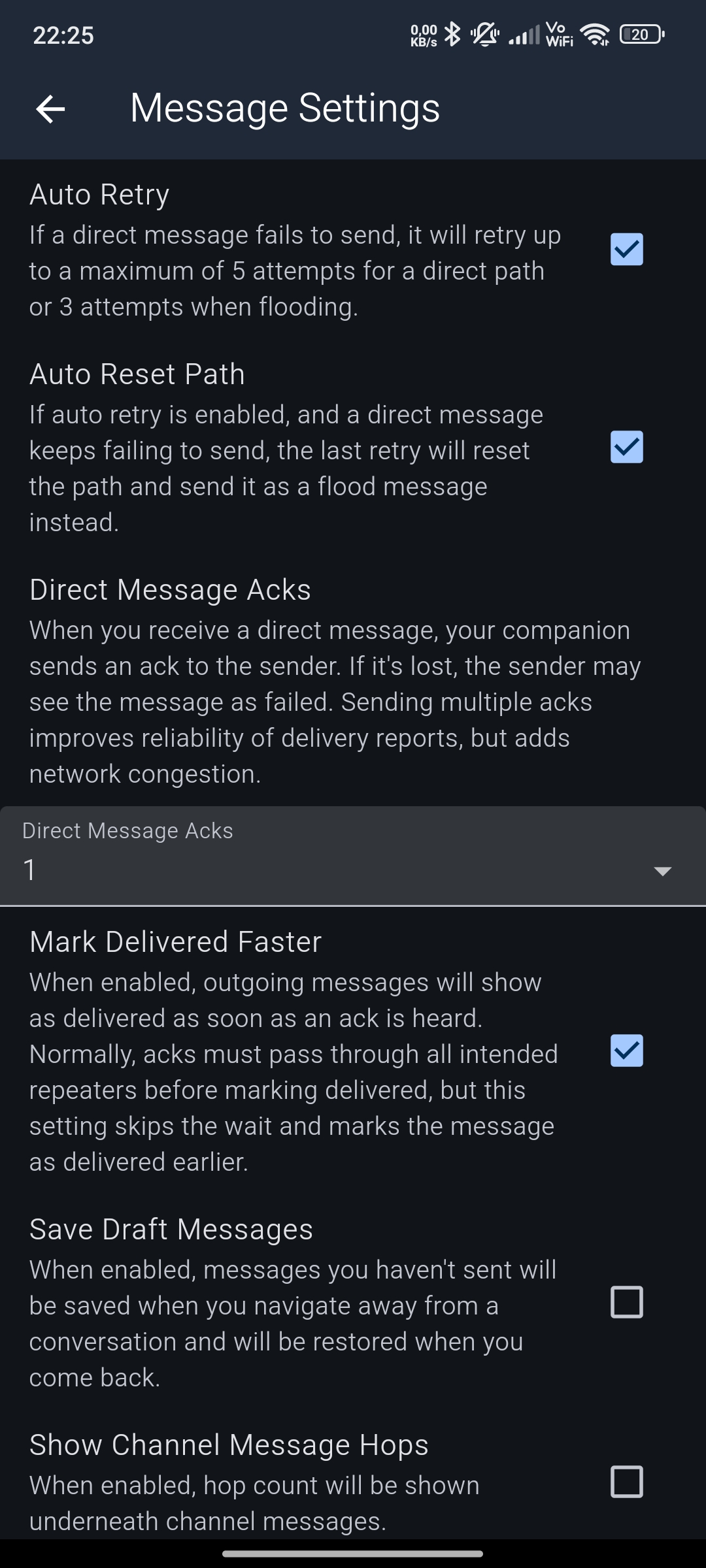Enable Save Draft Messages
This screenshot has height=1568, width=706.
[x=626, y=1302]
